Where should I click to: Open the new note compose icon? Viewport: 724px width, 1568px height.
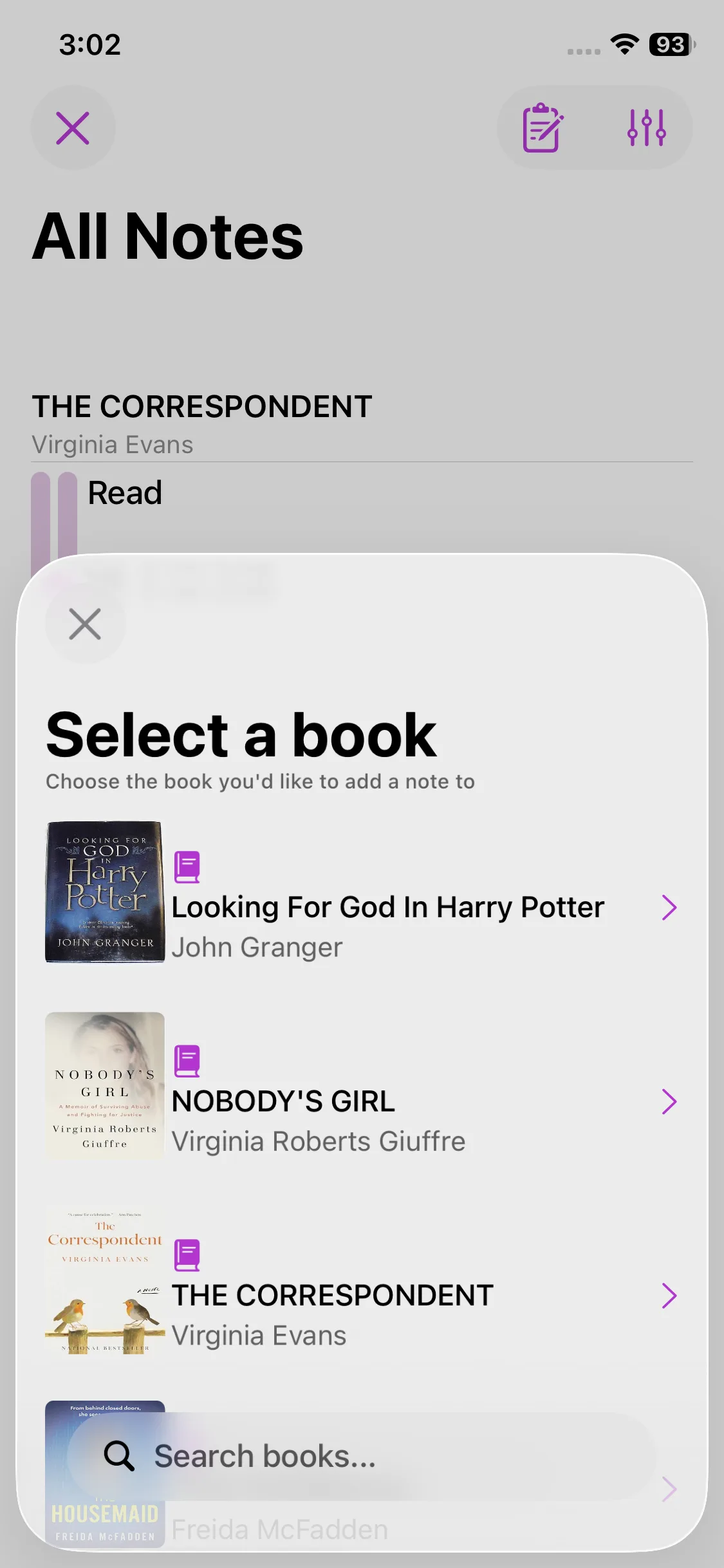coord(543,128)
